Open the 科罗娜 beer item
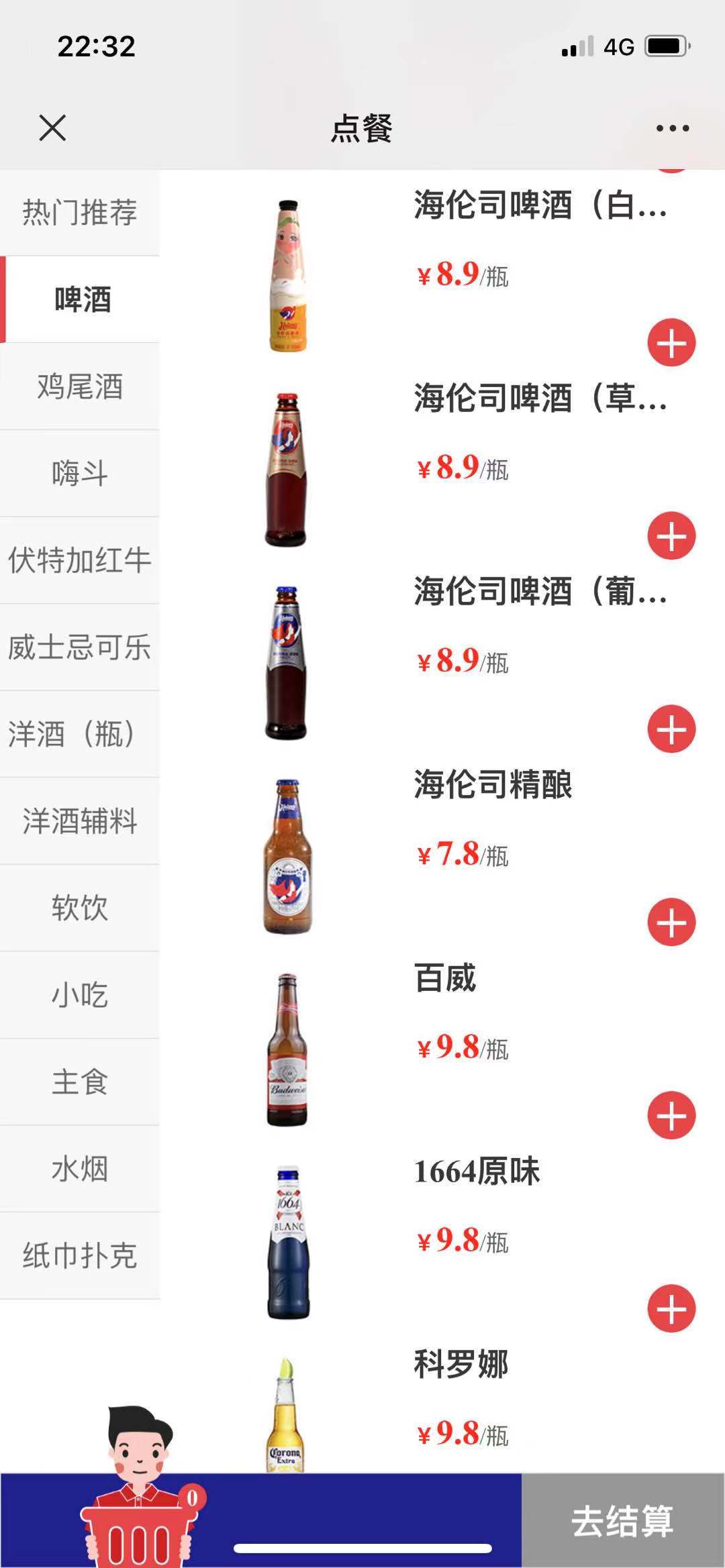The height and width of the screenshot is (1568, 725). pos(461,1365)
